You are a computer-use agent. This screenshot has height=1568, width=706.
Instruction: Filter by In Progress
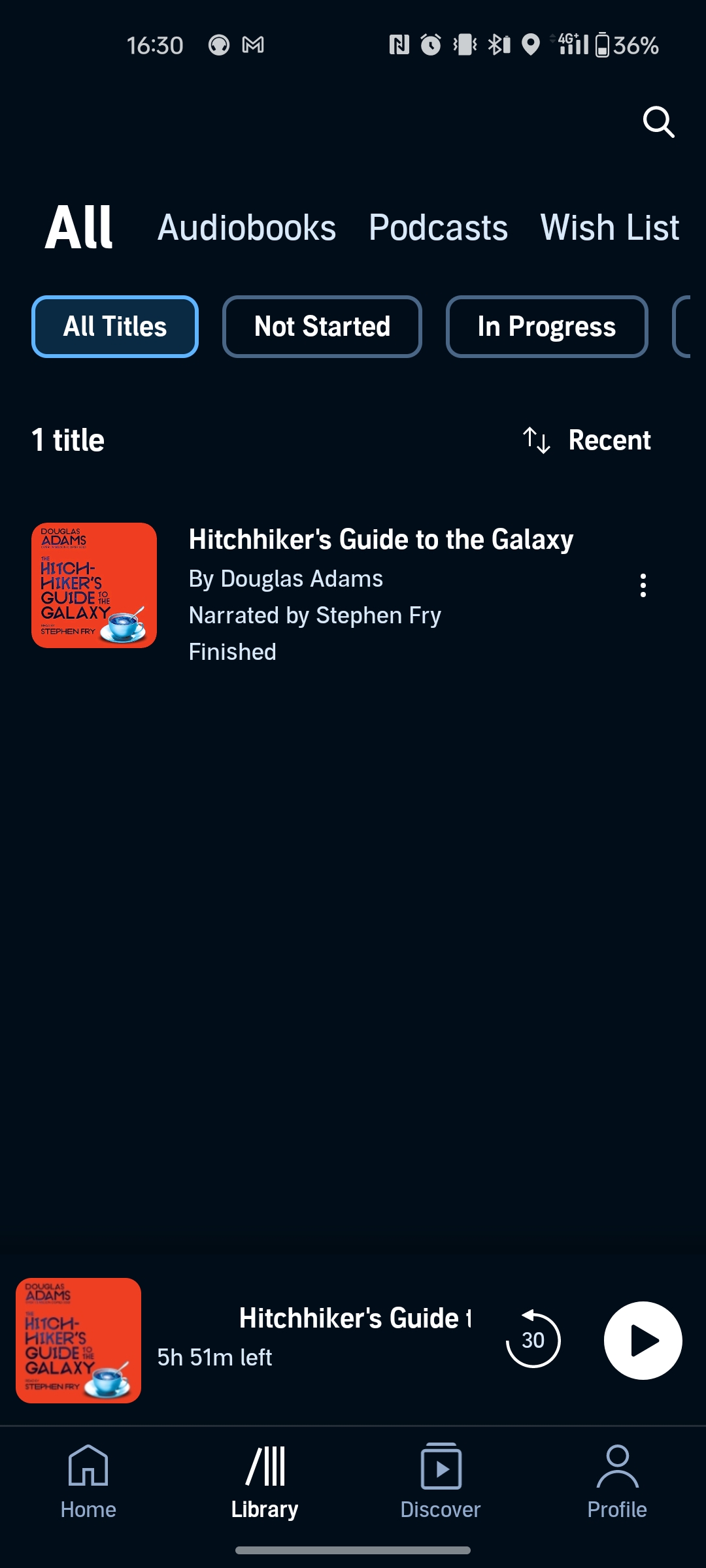point(546,327)
